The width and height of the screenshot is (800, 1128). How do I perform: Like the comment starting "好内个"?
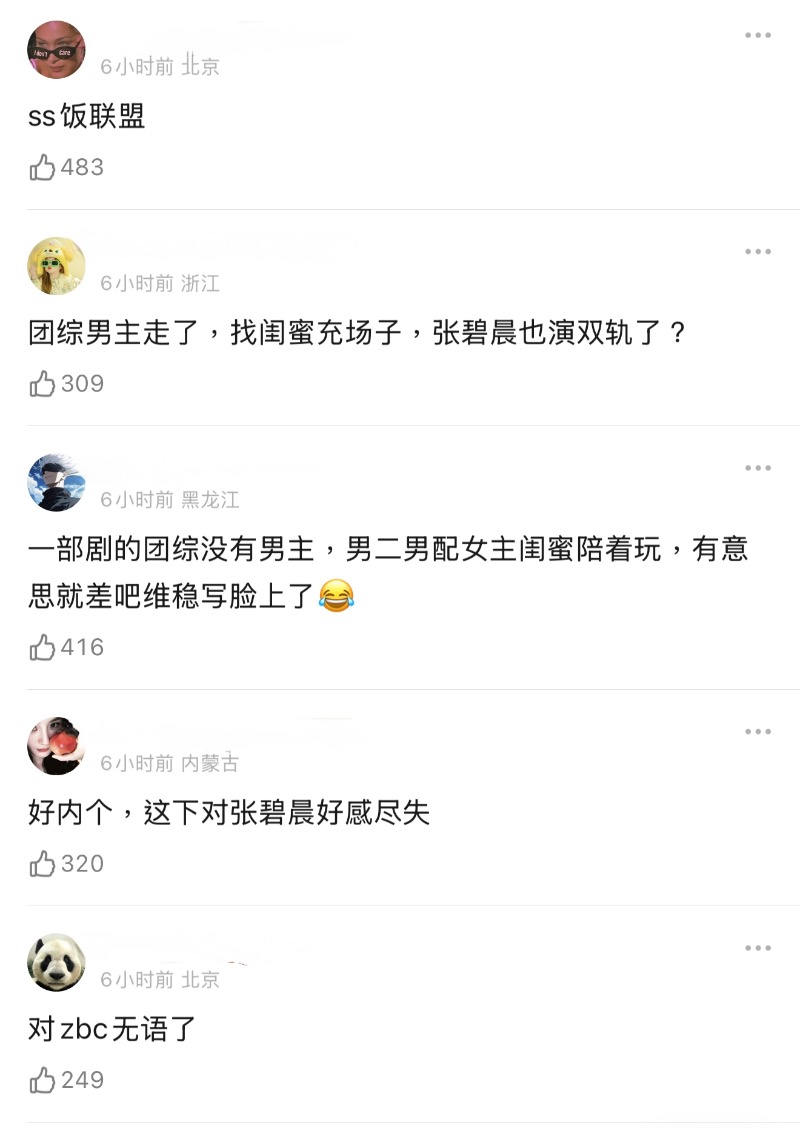[43, 863]
